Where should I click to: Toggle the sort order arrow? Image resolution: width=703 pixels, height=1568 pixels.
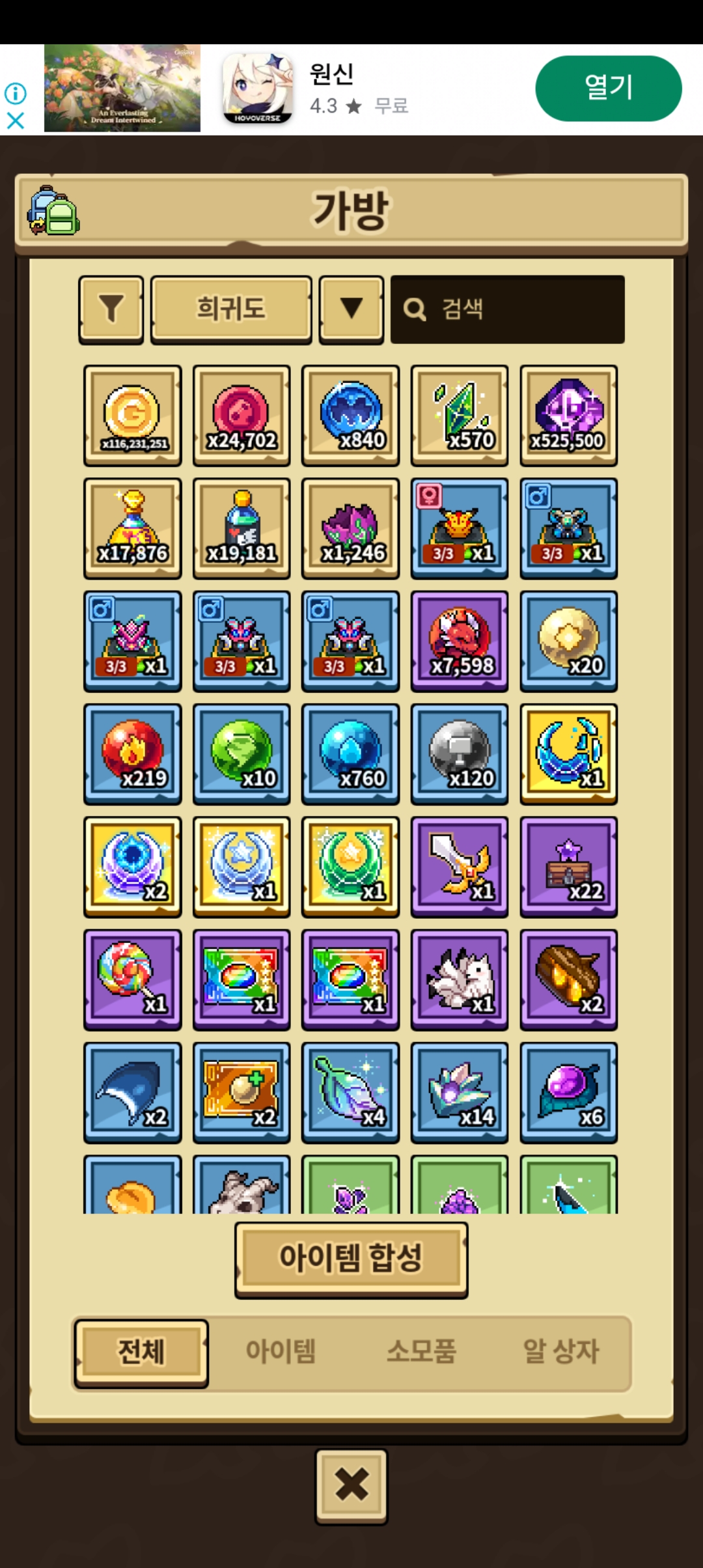click(351, 309)
